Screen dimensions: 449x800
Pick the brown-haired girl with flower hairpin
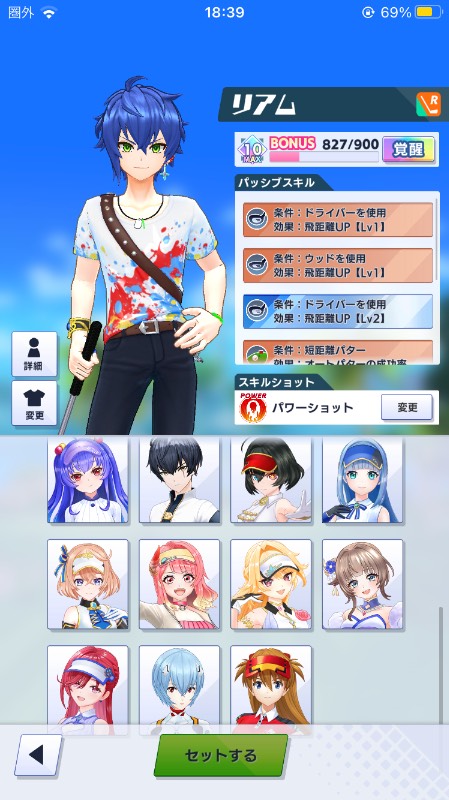pyautogui.click(x=362, y=584)
